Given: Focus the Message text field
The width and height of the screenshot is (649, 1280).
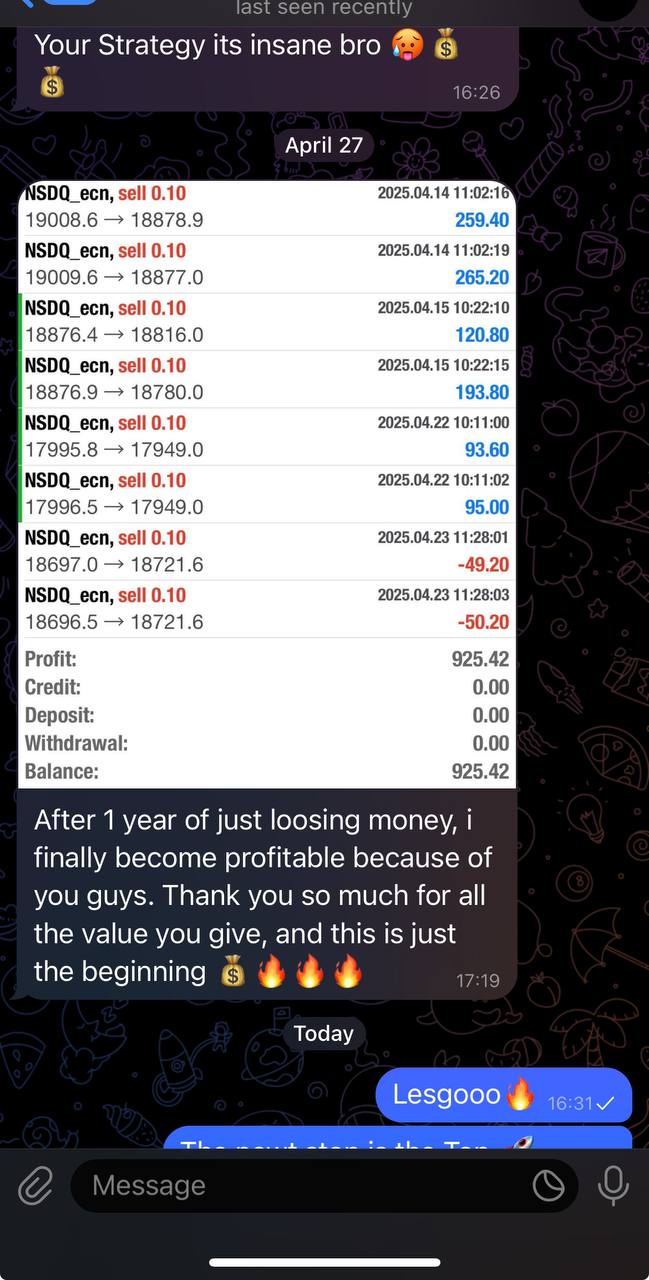Looking at the screenshot, I should pos(300,1186).
